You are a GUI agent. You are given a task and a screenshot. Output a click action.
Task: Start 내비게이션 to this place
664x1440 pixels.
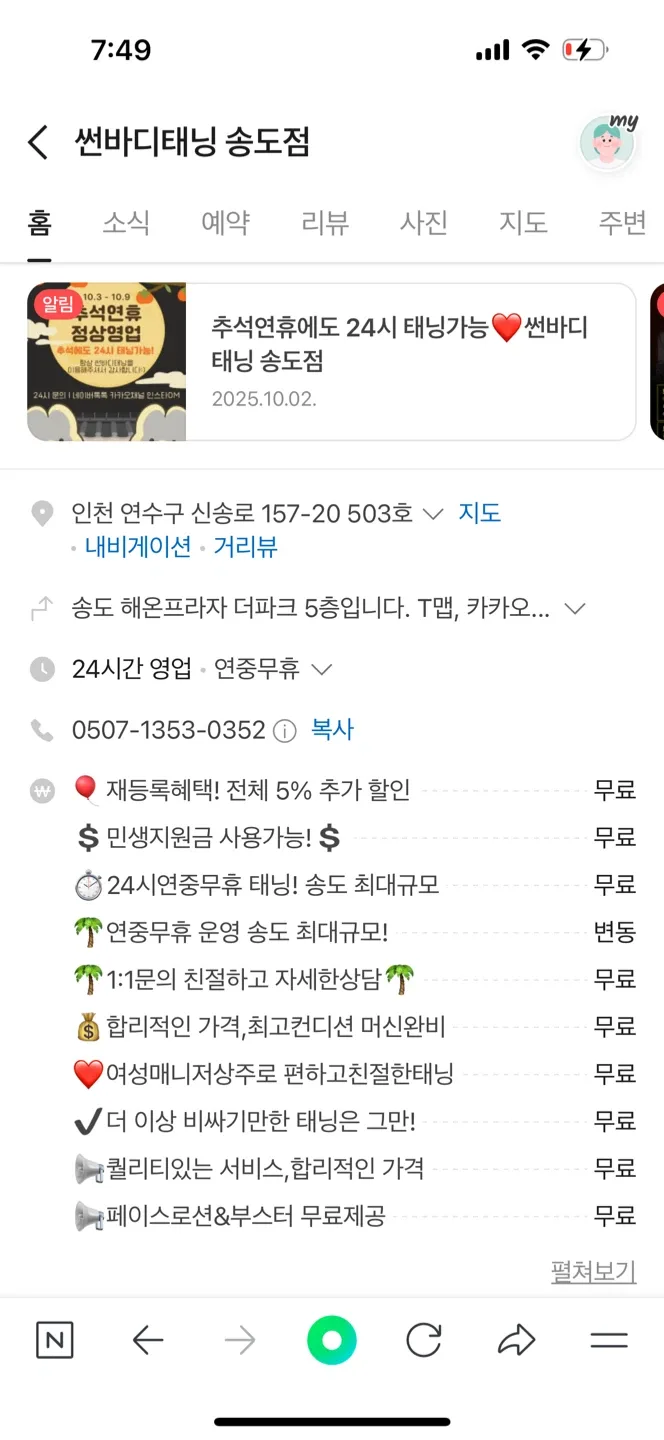coord(138,547)
